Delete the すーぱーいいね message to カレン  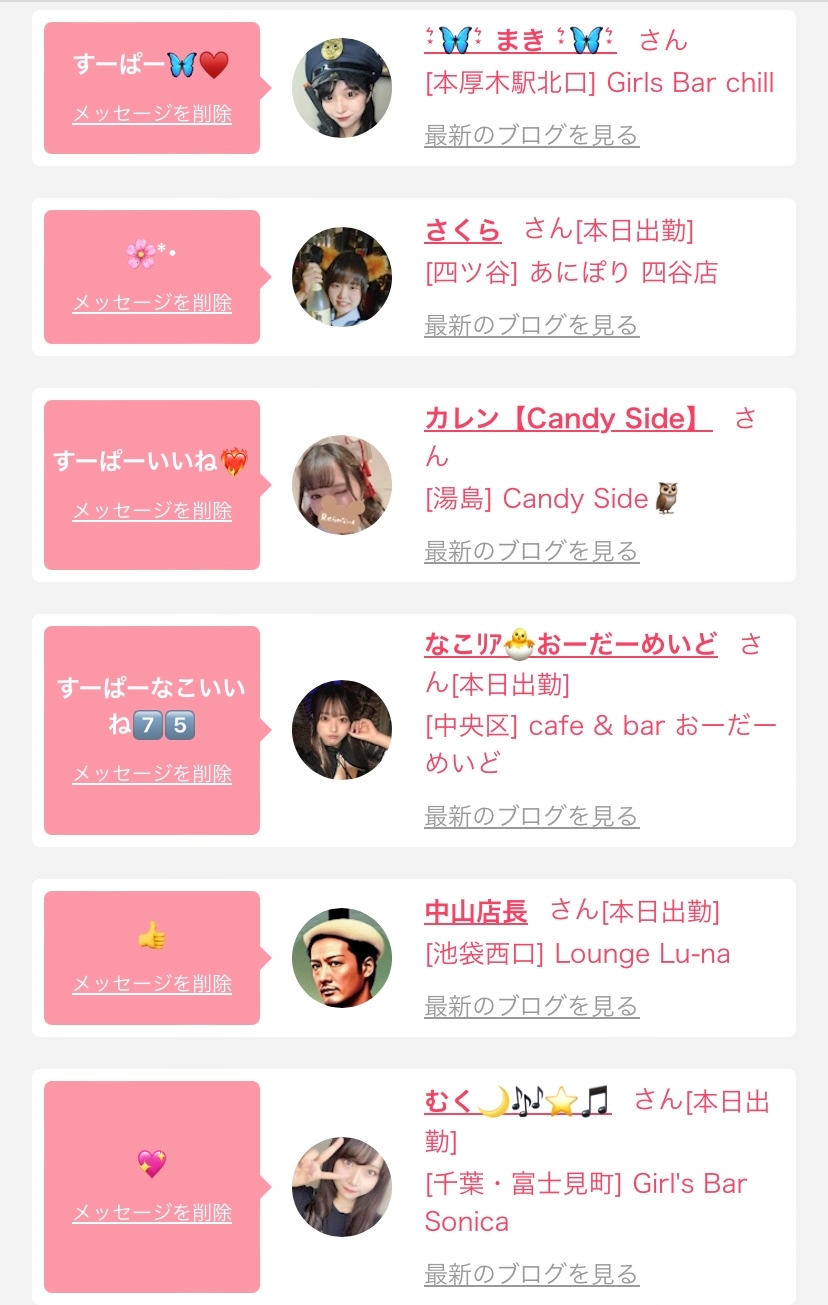tap(152, 511)
